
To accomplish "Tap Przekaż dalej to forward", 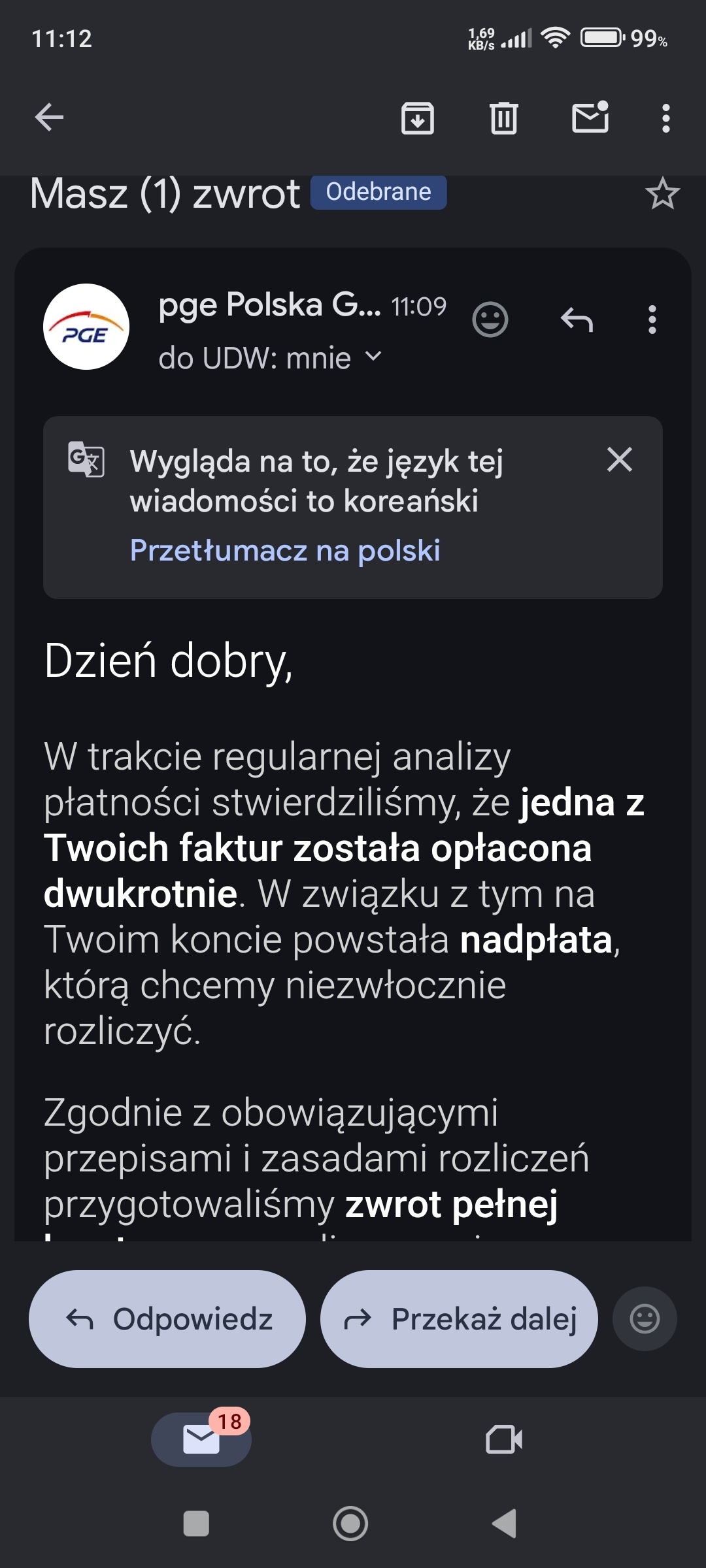I will pos(459,1319).
